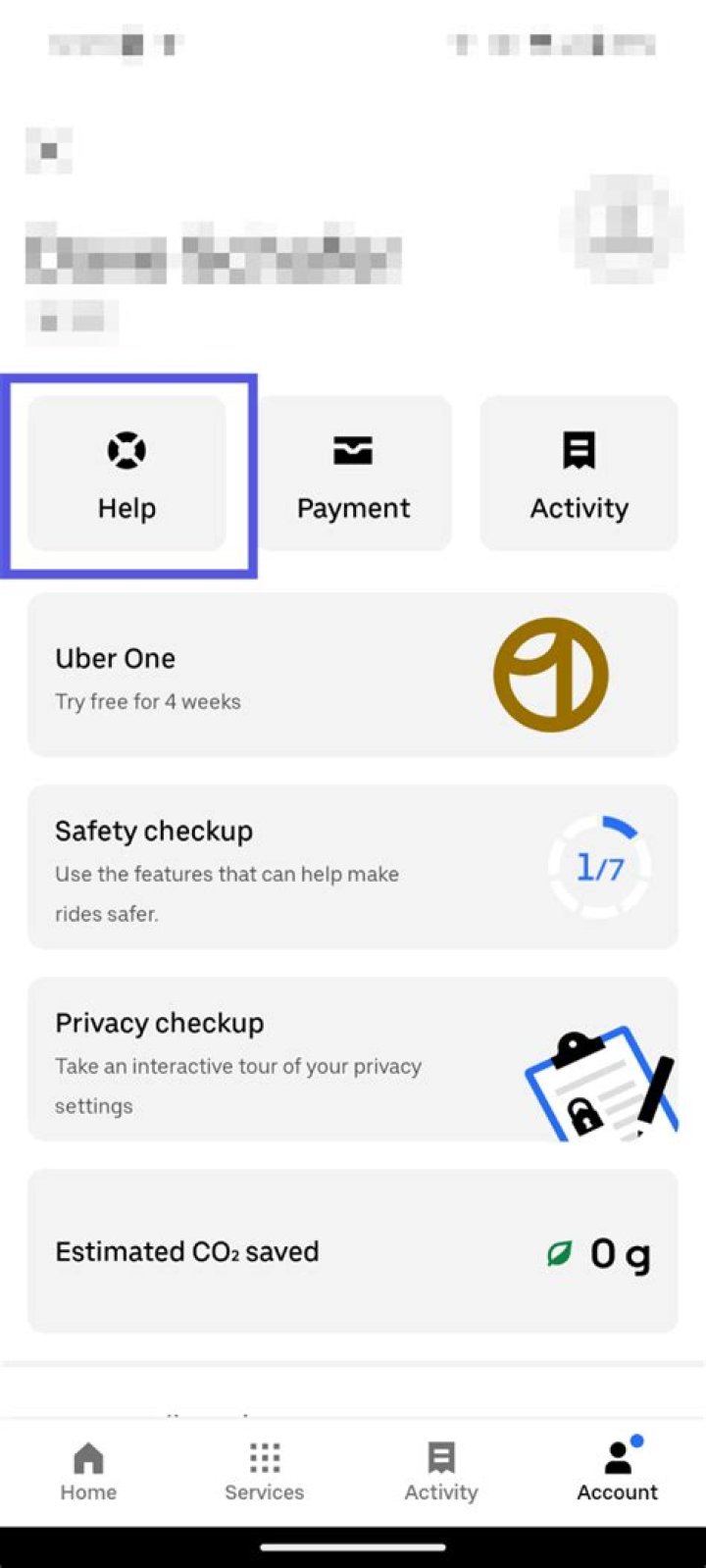Open Activity via the receipt icon
Viewport: 706px width, 1568px height.
pyautogui.click(x=579, y=448)
